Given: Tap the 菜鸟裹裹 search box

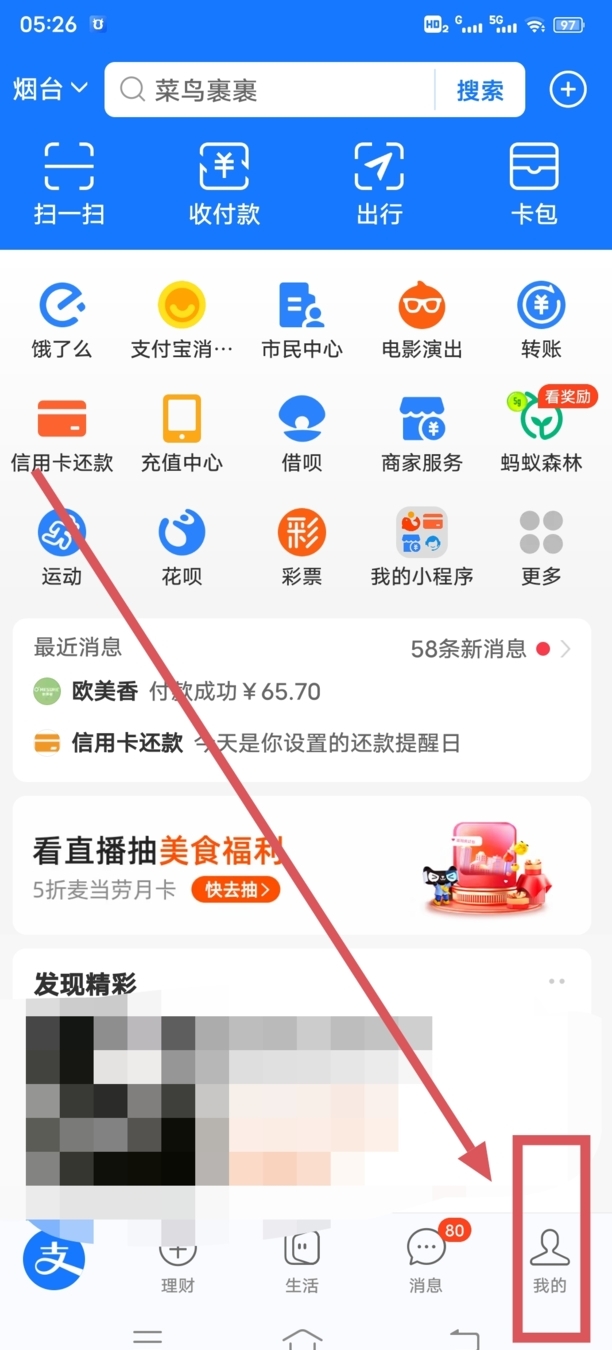Looking at the screenshot, I should click(270, 90).
